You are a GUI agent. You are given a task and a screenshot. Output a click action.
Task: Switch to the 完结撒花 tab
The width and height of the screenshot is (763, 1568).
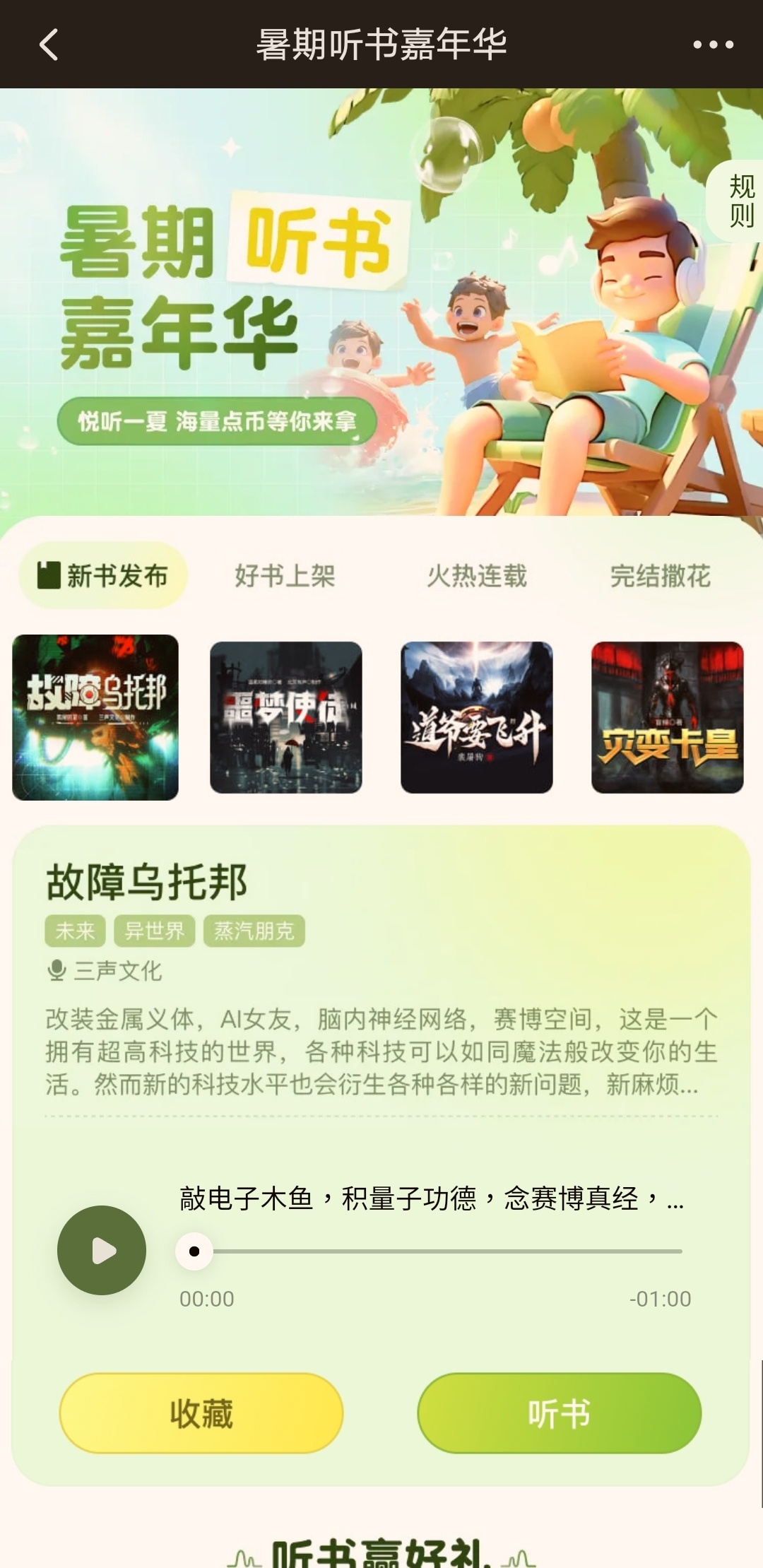coord(660,575)
